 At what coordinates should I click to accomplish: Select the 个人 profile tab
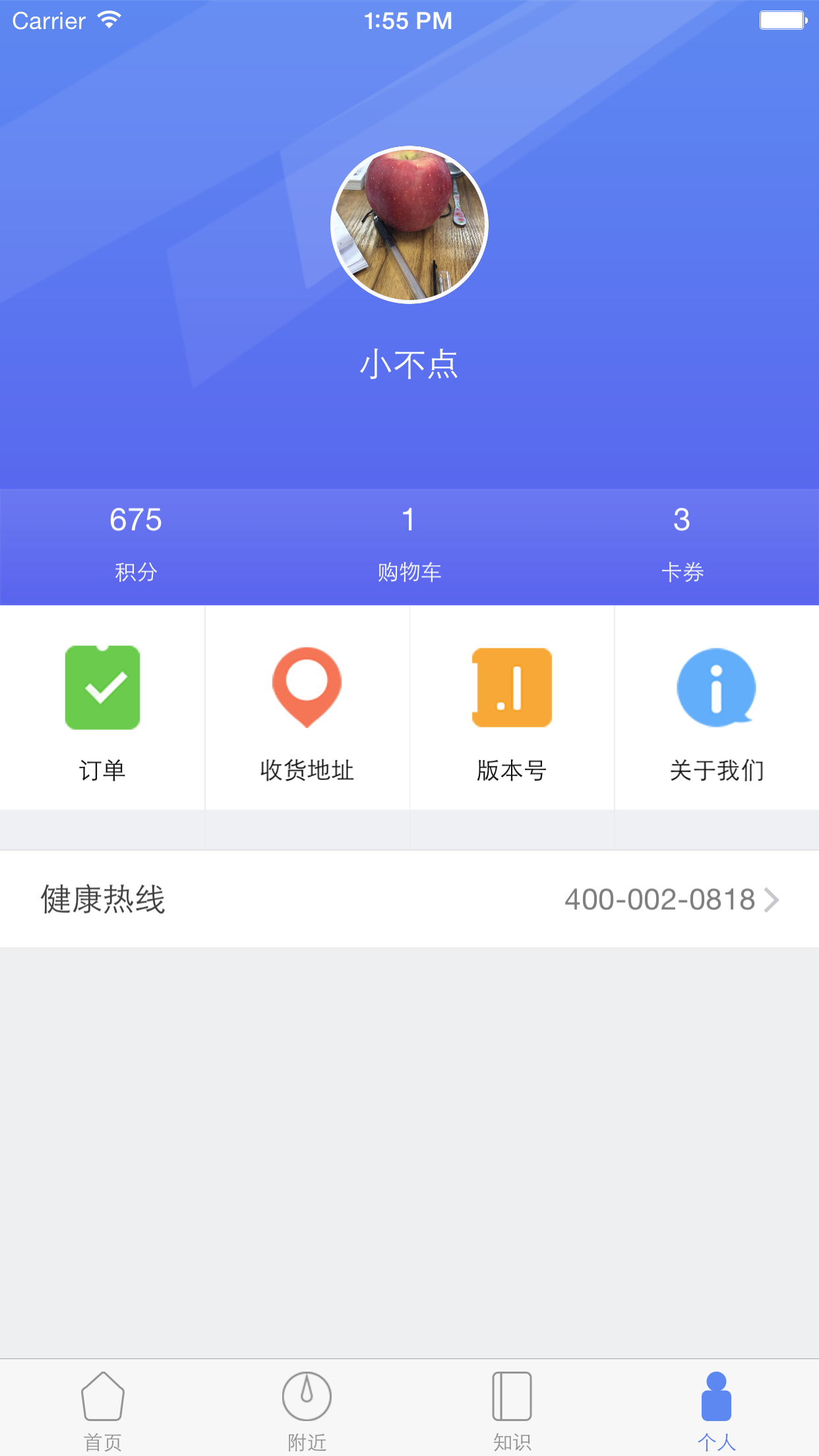[x=716, y=1409]
